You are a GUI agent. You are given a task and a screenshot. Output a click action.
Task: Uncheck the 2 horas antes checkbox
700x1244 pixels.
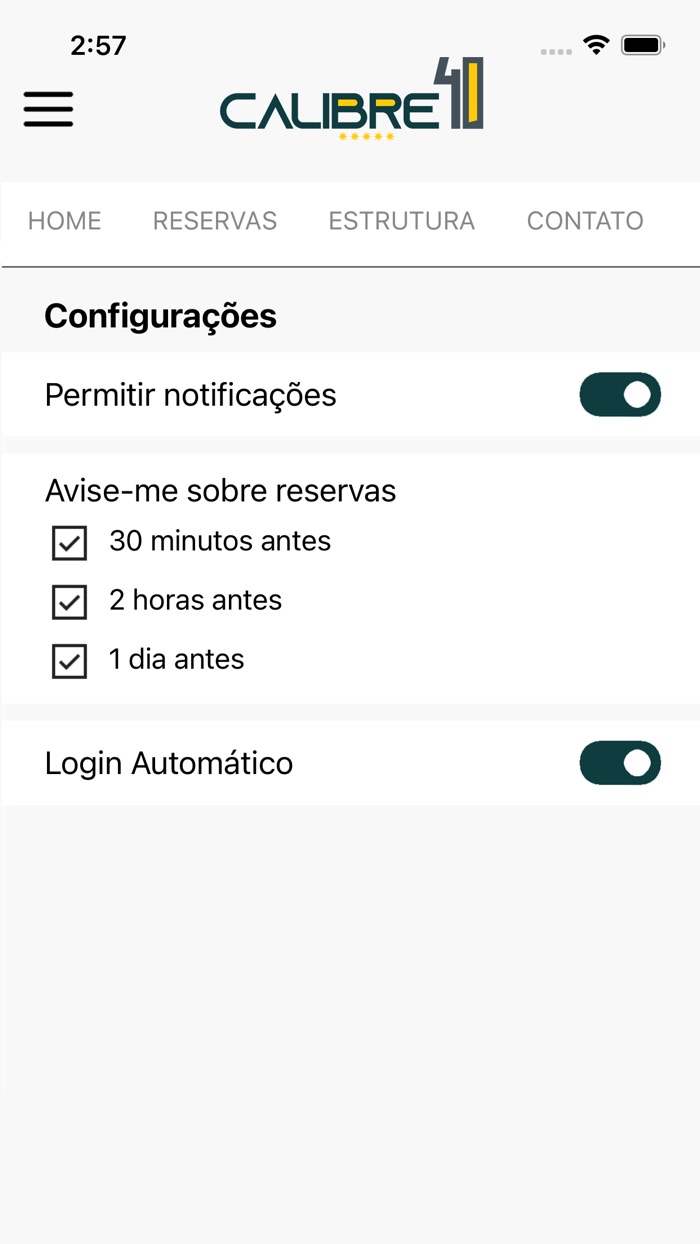69,602
